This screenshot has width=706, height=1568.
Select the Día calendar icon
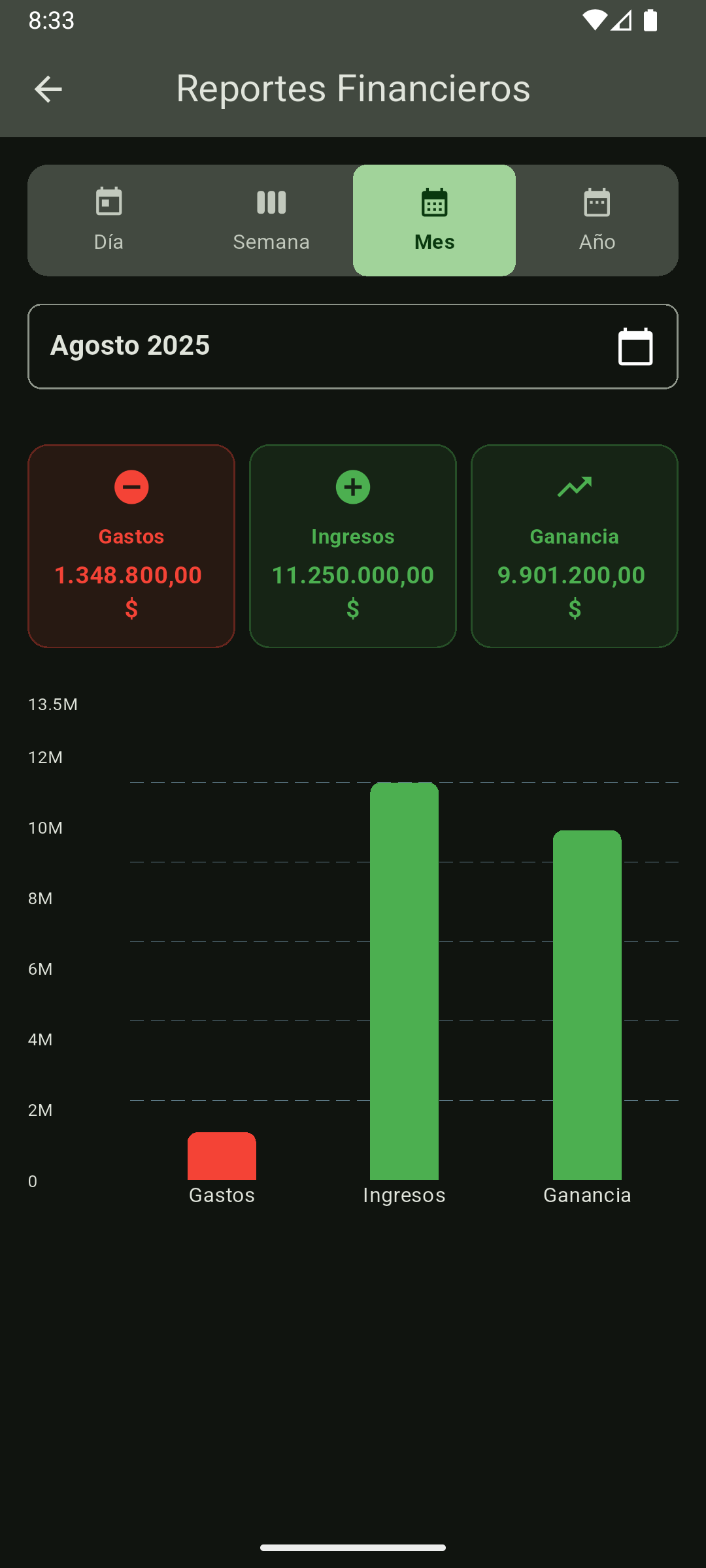click(109, 202)
